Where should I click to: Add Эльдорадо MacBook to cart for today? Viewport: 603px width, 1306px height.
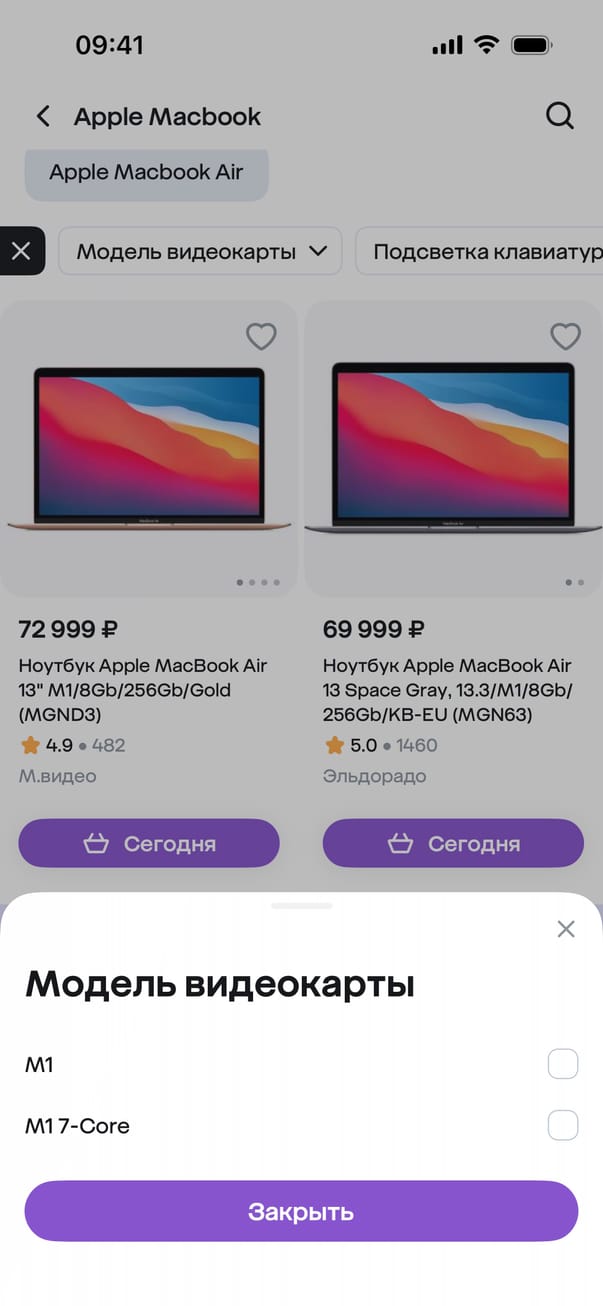[x=452, y=843]
